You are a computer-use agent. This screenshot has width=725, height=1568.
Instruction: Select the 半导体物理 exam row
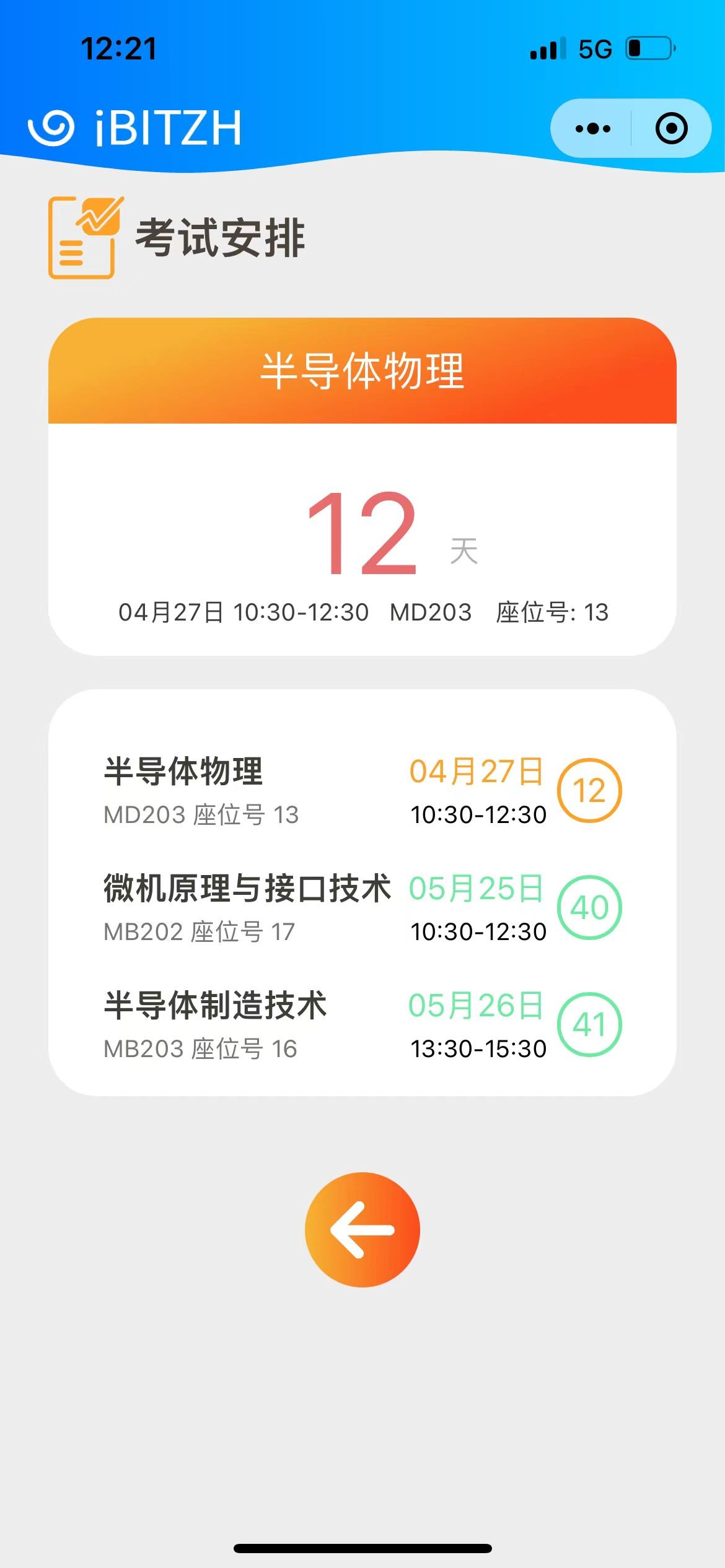click(x=362, y=791)
